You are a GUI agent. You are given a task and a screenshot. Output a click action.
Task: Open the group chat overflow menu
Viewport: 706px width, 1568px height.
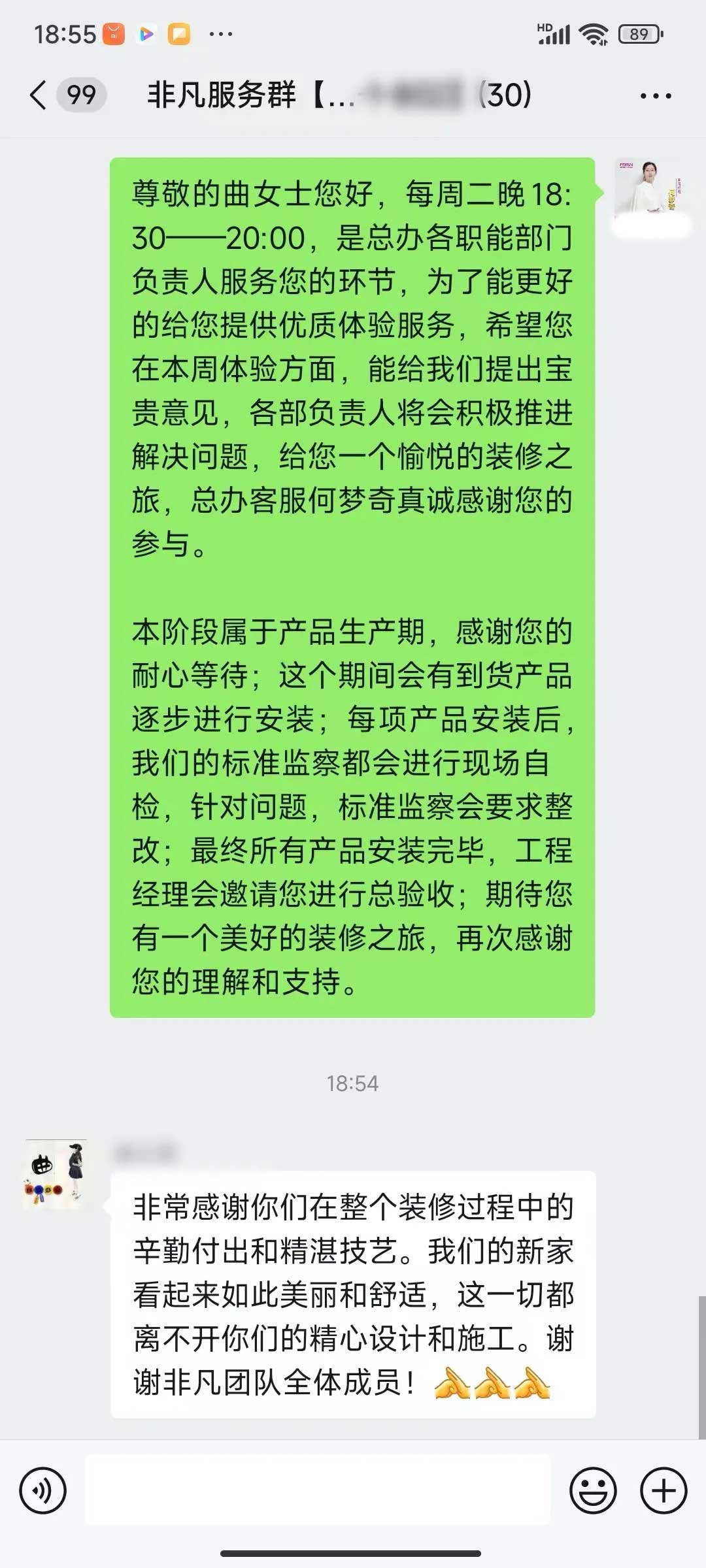pyautogui.click(x=655, y=96)
